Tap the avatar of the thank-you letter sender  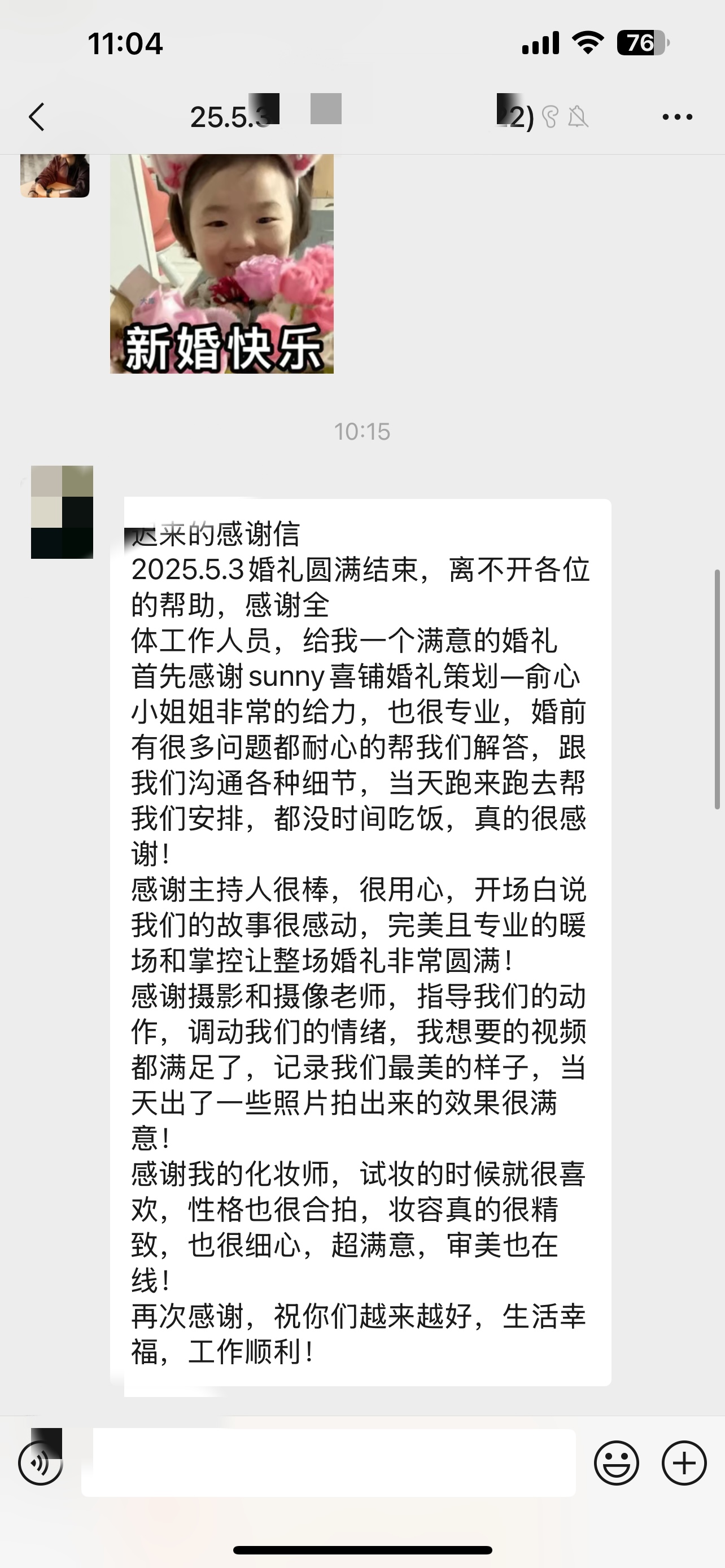[62, 512]
